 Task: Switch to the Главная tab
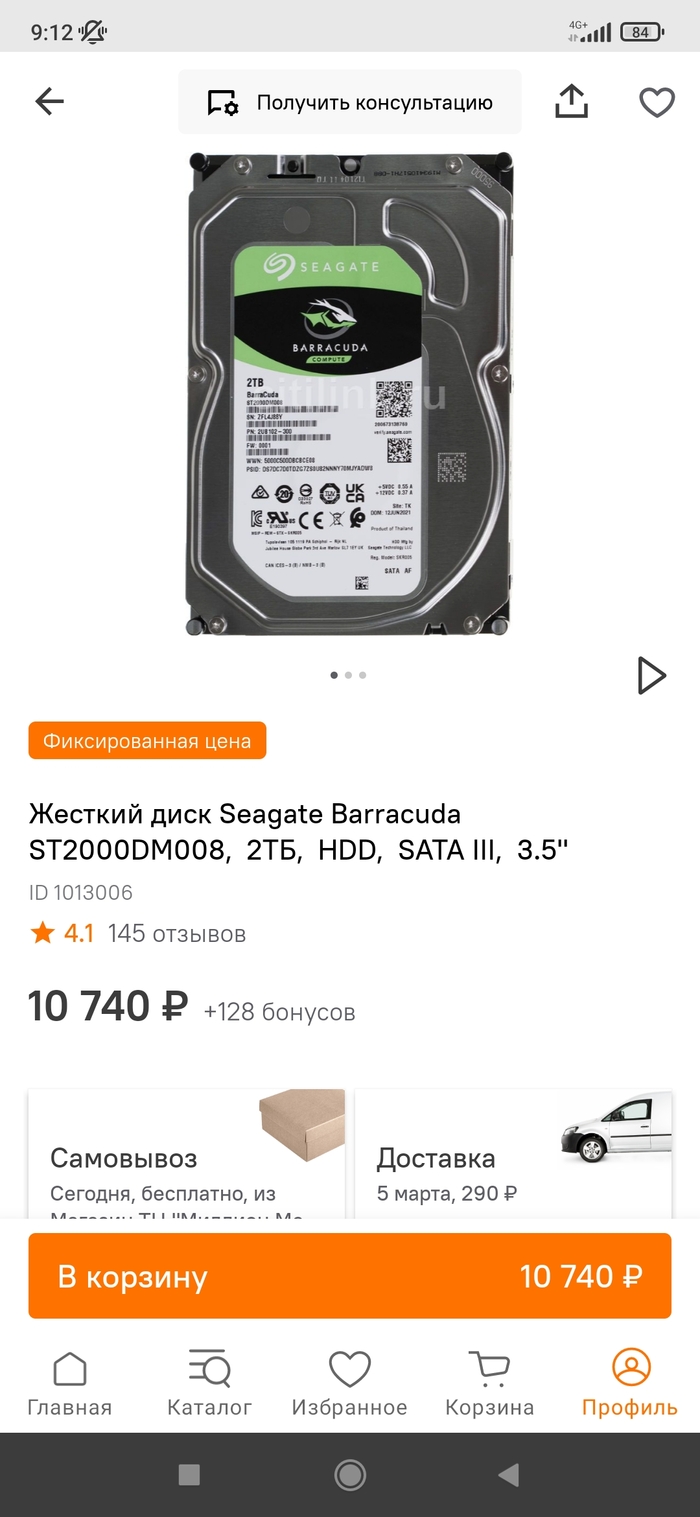coord(69,1384)
